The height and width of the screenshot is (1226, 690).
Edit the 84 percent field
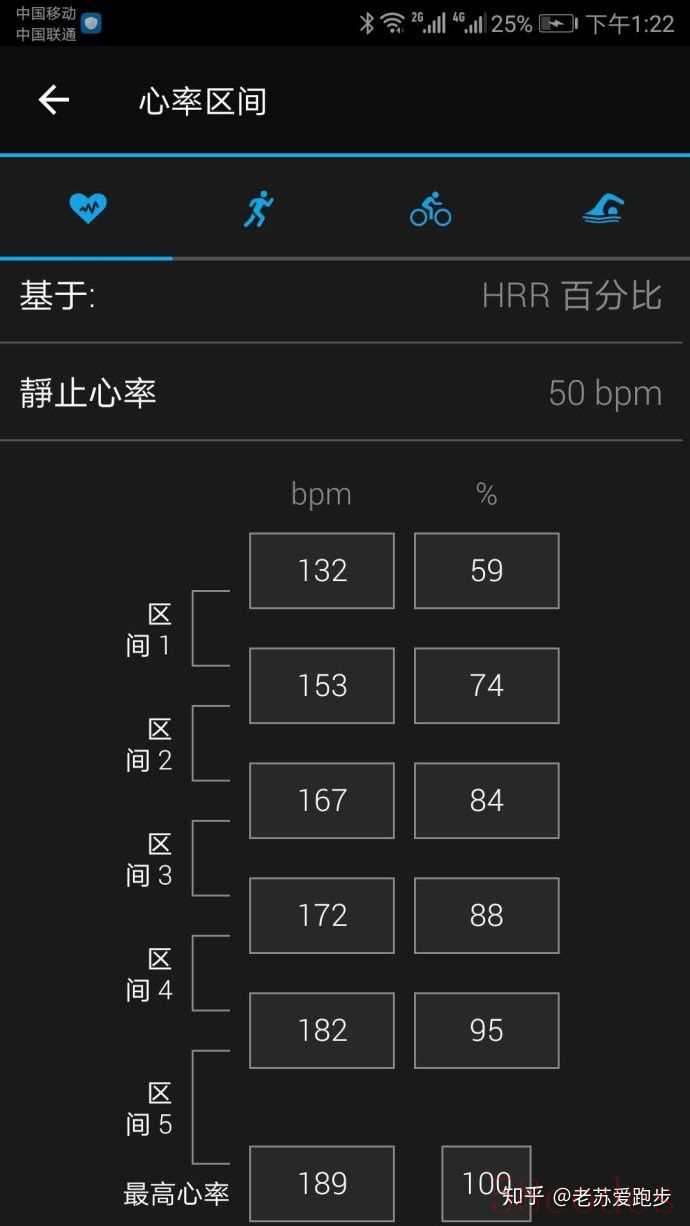(x=487, y=801)
